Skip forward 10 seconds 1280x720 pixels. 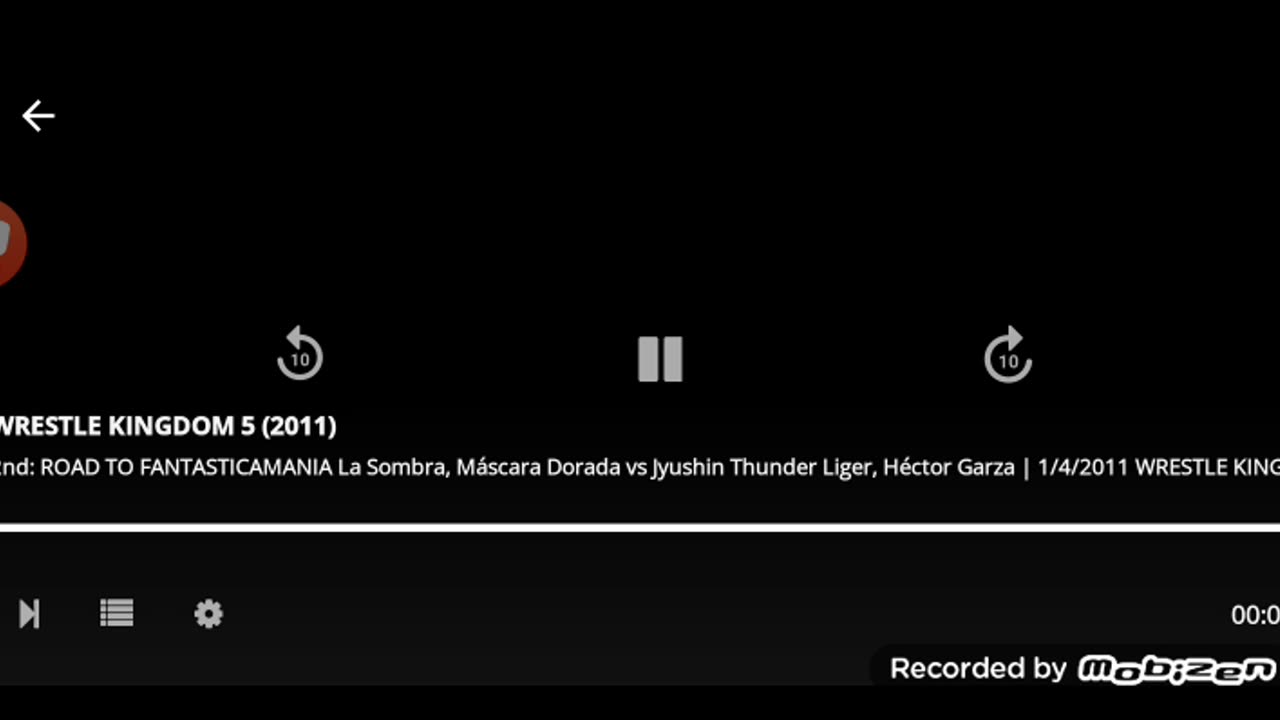[x=1007, y=355]
